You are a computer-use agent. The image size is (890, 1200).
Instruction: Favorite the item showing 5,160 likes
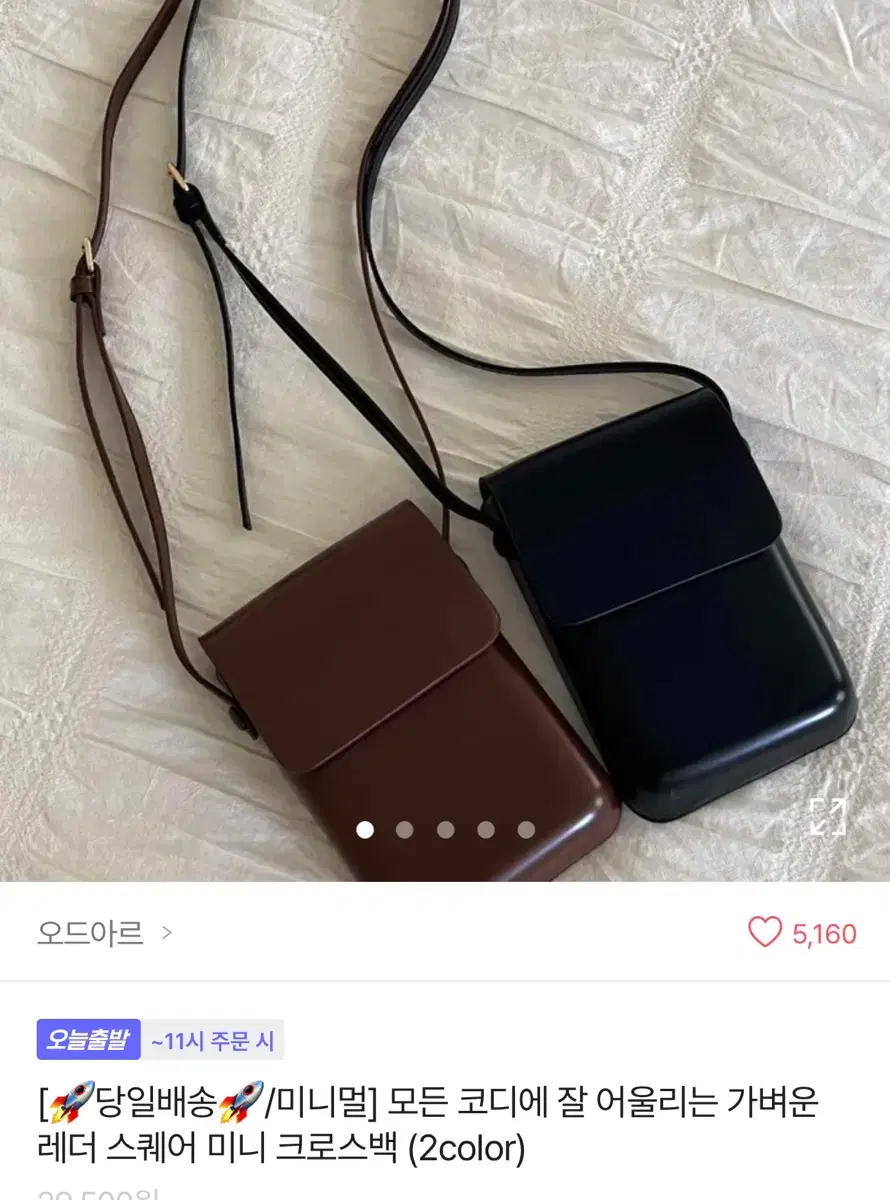(x=765, y=931)
